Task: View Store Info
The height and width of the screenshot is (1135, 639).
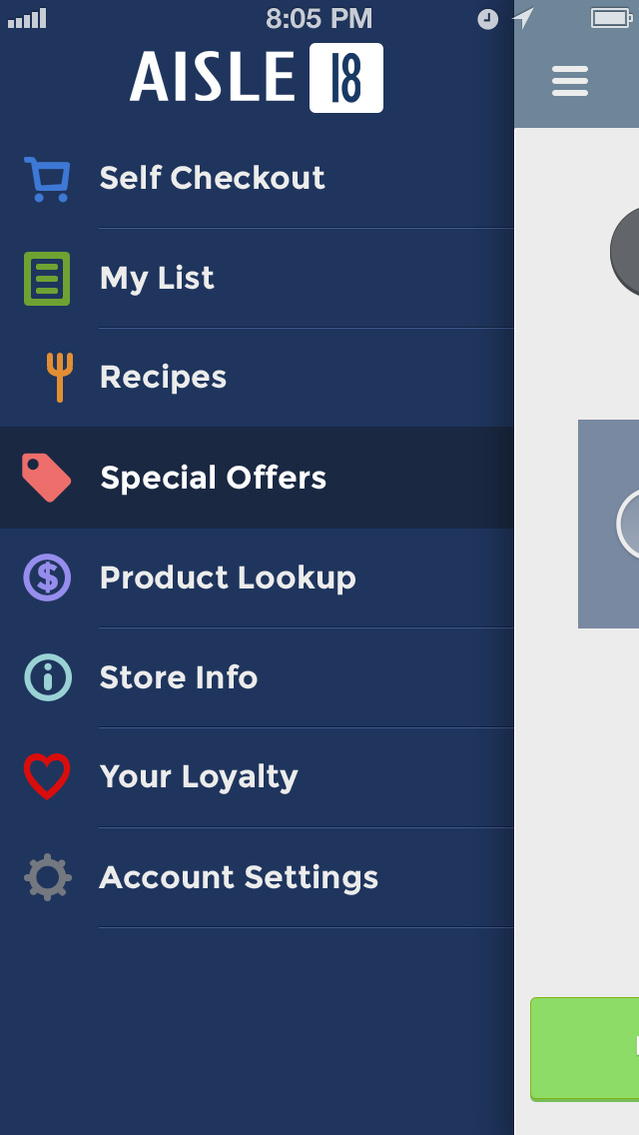Action: 257,678
